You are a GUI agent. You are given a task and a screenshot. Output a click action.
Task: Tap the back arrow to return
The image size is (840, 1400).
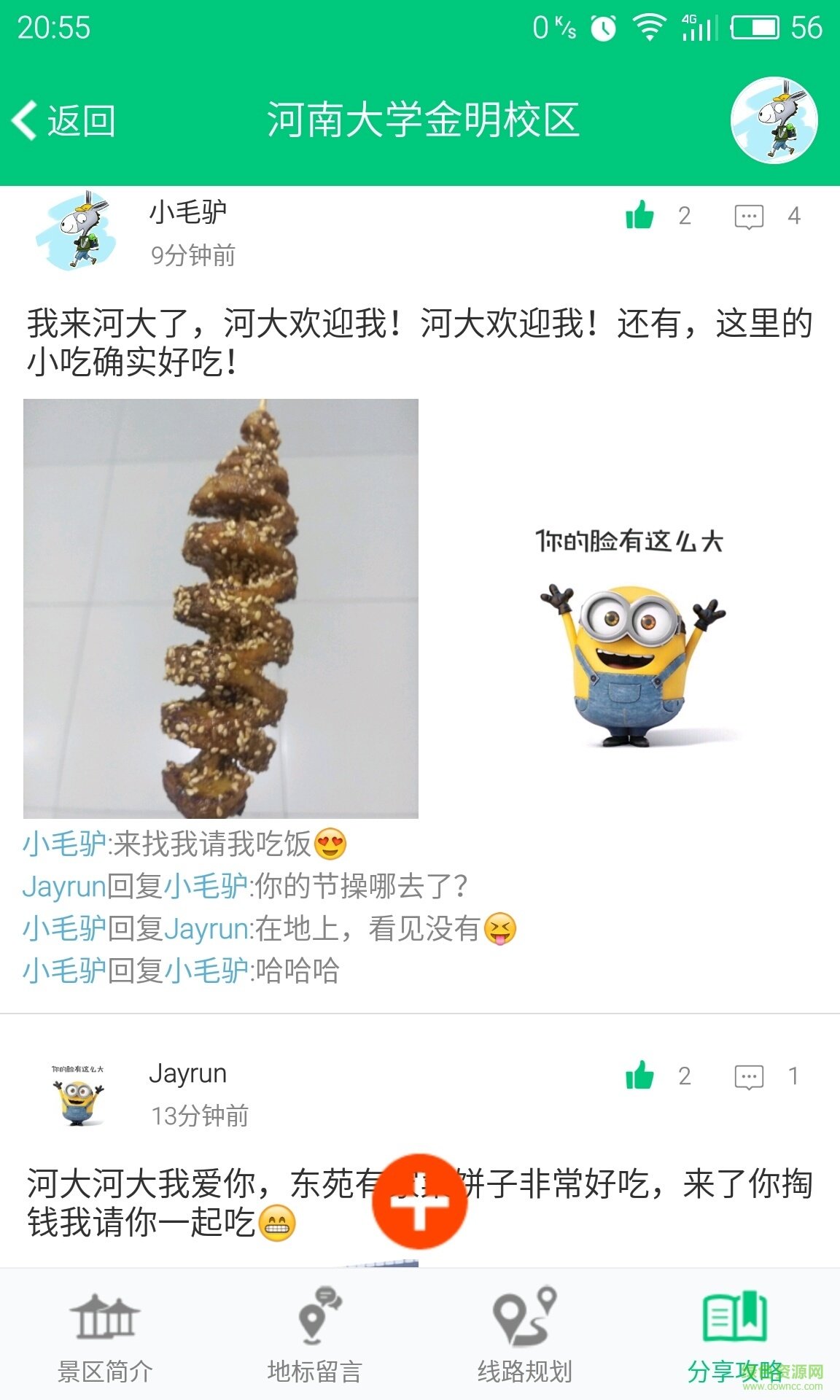(26, 120)
